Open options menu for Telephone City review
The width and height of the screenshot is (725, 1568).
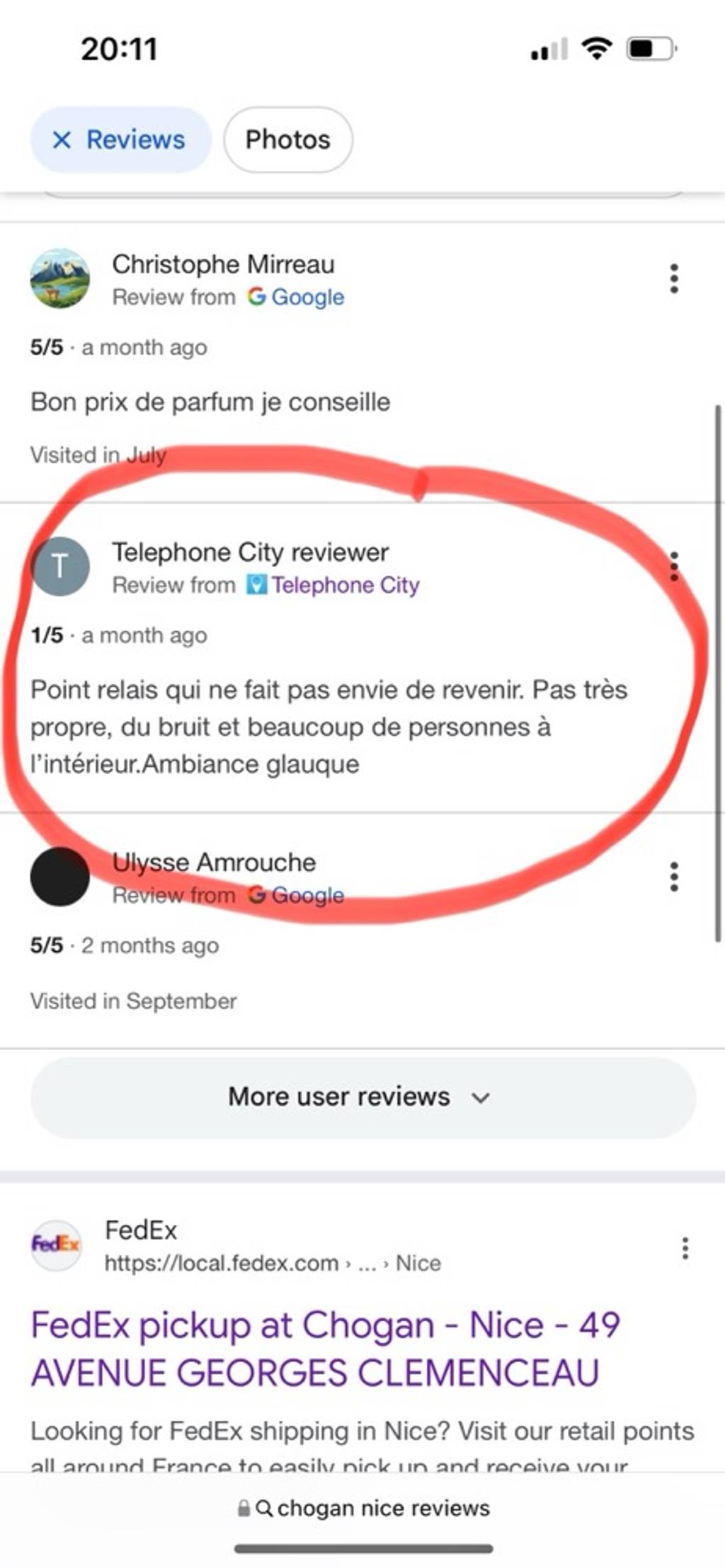674,566
